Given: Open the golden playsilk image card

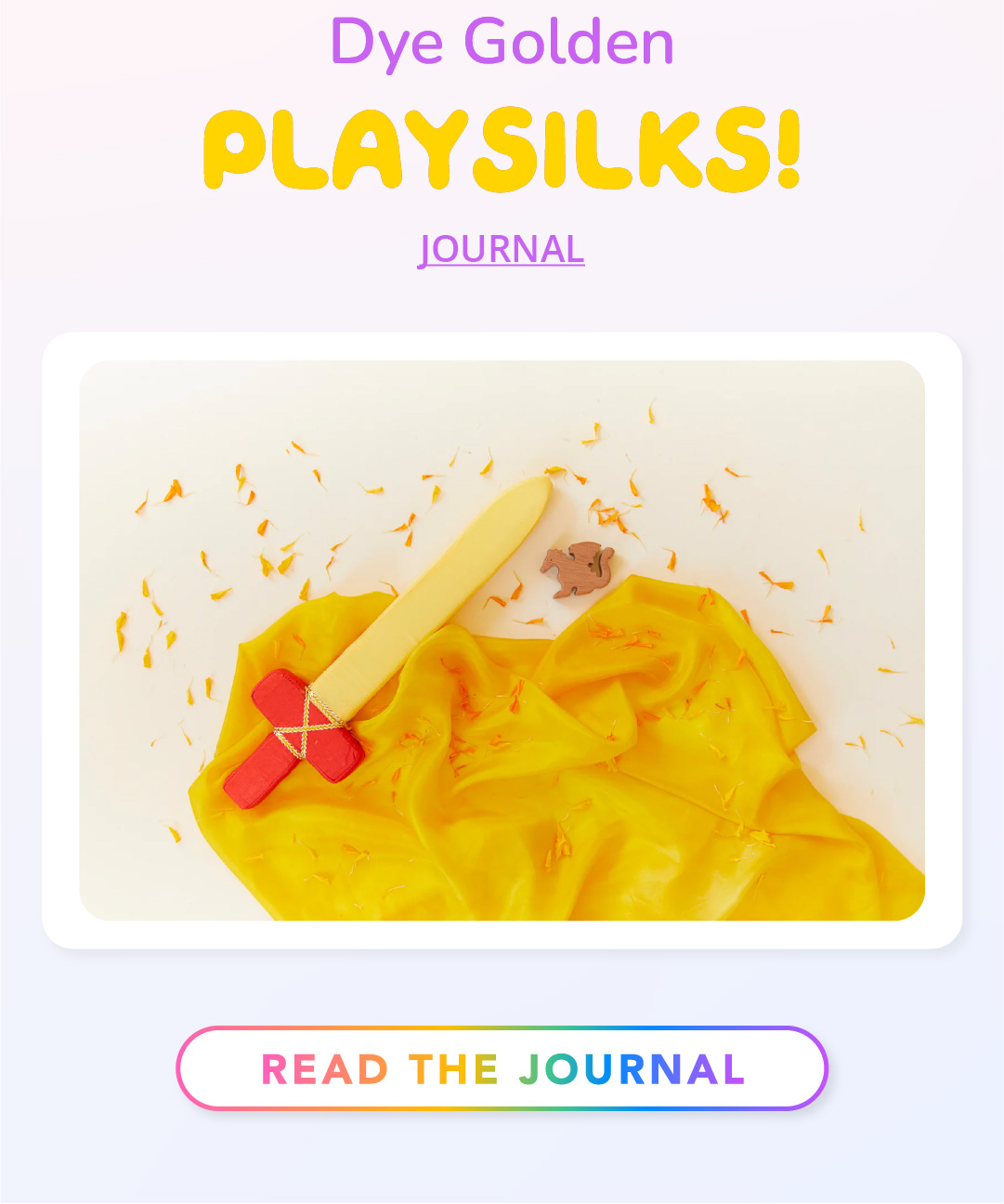Looking at the screenshot, I should coord(502,640).
